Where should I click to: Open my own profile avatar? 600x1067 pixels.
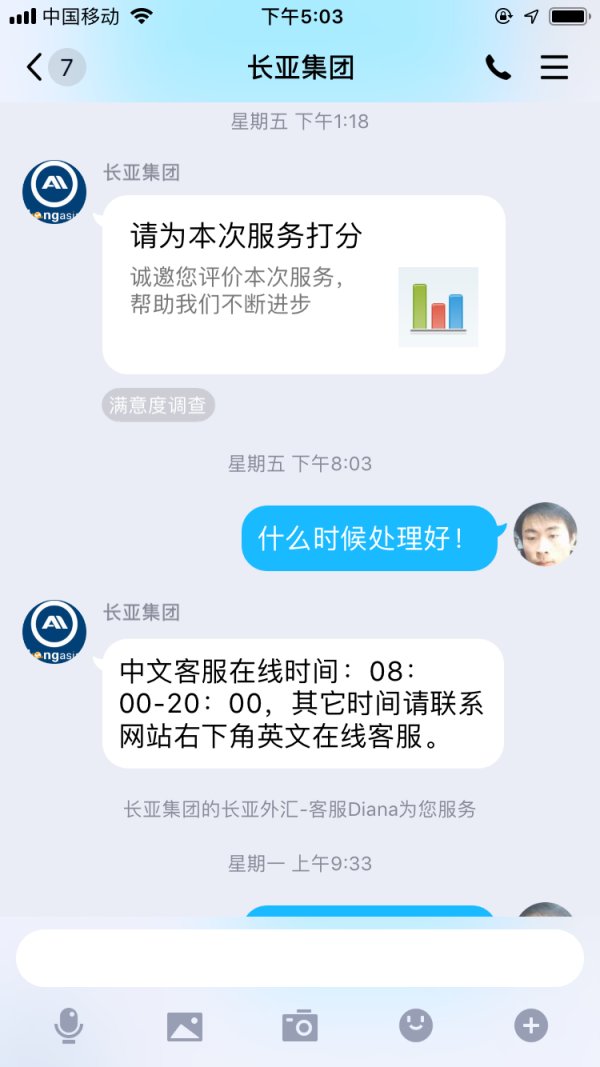tap(545, 535)
